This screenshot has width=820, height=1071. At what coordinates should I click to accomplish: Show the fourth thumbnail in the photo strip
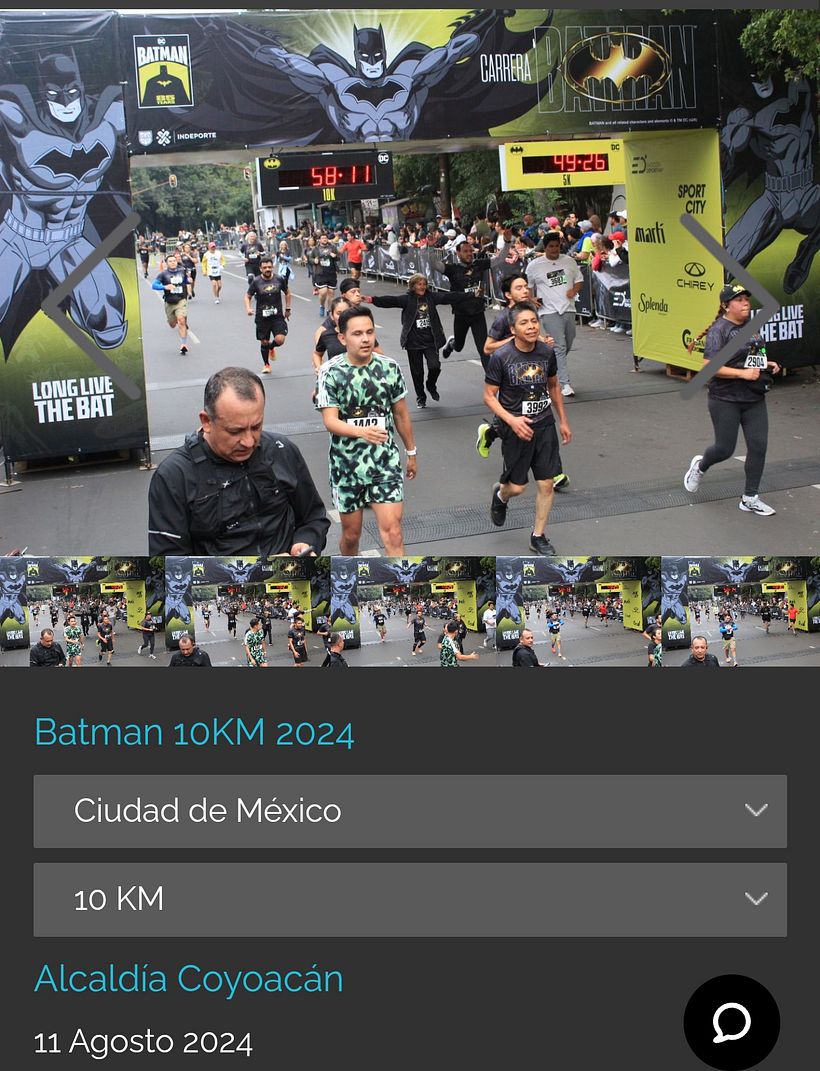578,611
